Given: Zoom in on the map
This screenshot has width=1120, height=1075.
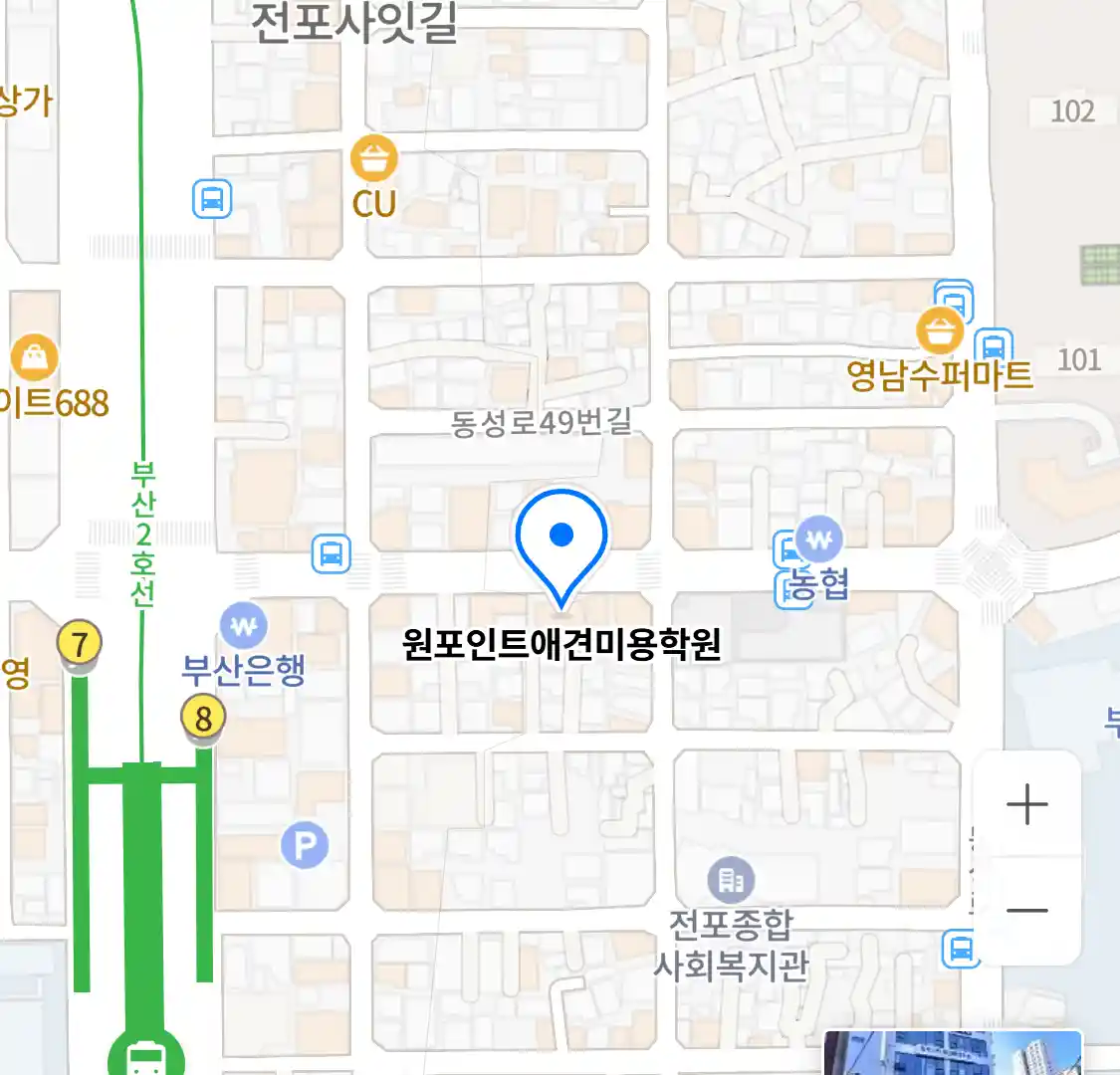Looking at the screenshot, I should pyautogui.click(x=1026, y=804).
